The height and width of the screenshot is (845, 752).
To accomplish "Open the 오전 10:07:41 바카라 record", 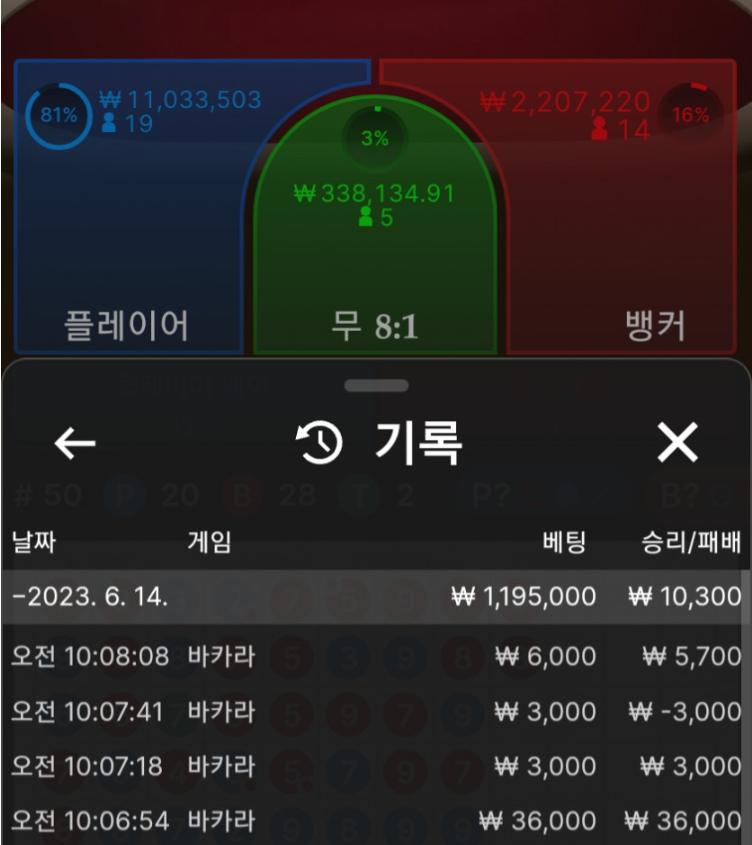I will point(375,712).
